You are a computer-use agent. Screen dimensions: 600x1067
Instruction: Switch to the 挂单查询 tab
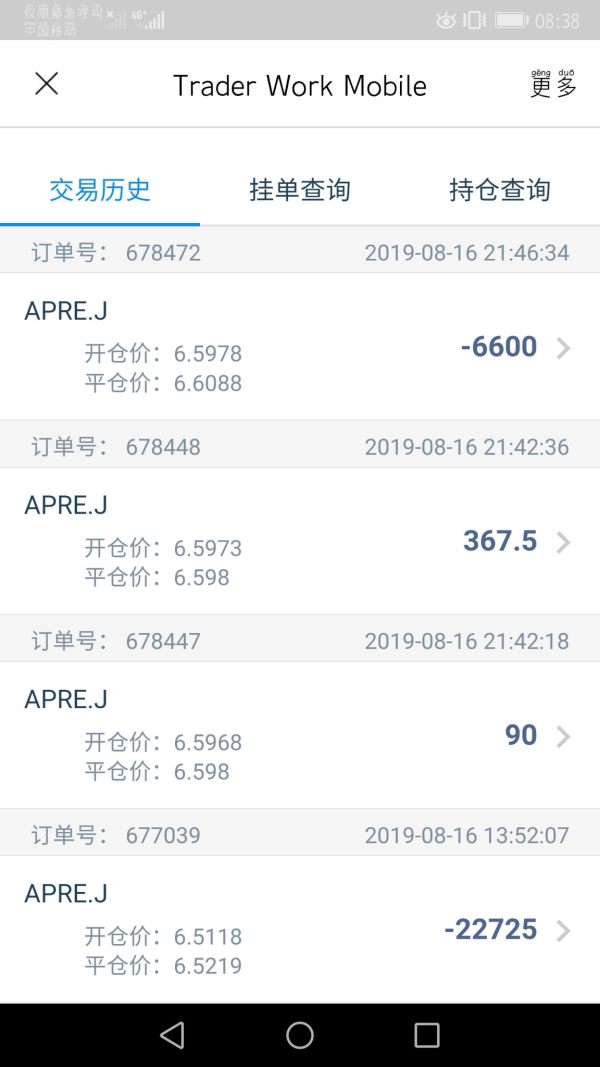click(x=300, y=190)
